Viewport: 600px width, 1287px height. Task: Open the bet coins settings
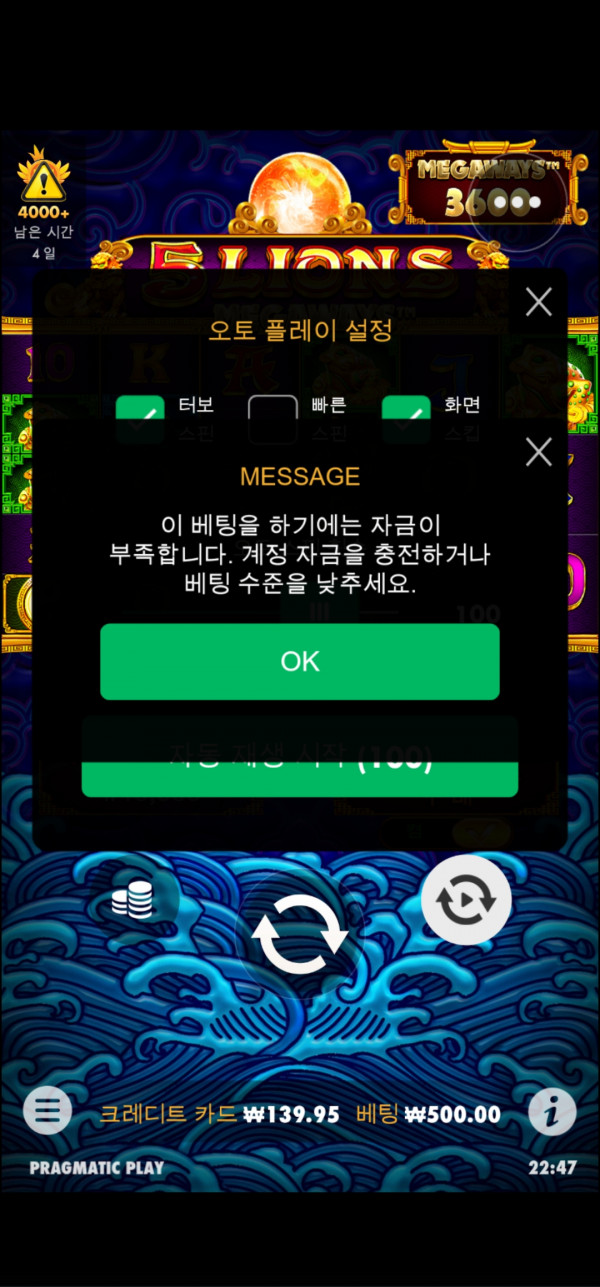(133, 902)
